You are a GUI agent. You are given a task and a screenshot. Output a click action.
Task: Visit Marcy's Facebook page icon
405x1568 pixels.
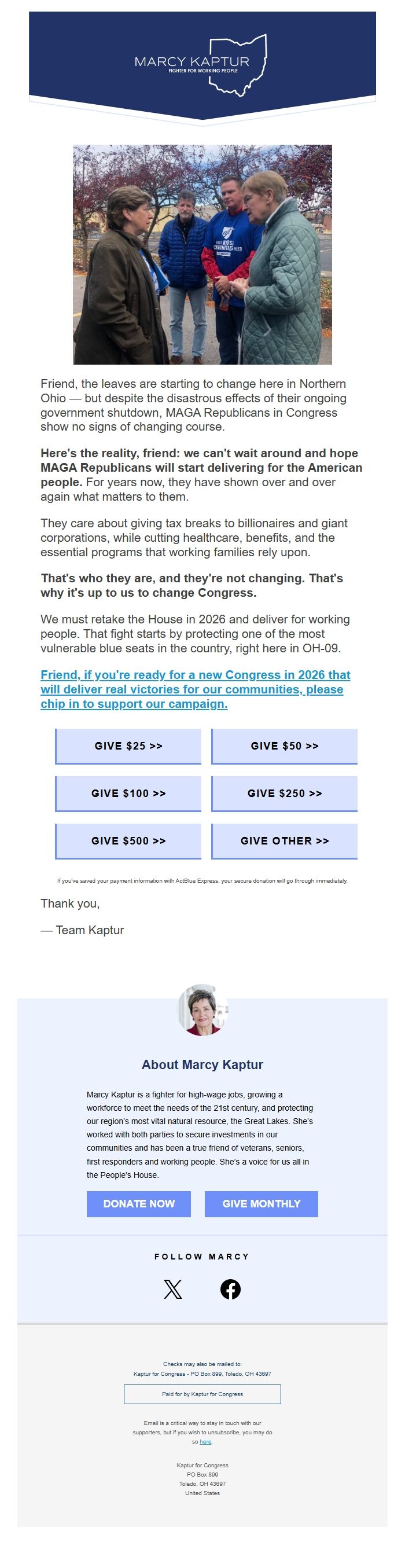(x=230, y=1288)
